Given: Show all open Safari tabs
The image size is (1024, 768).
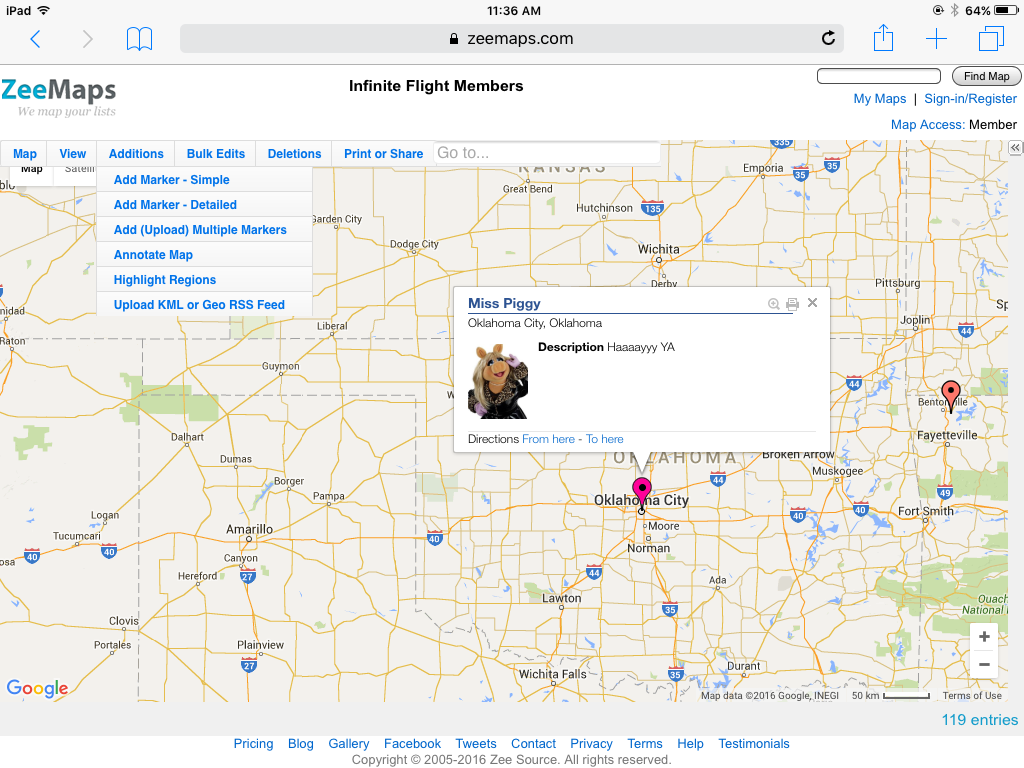Looking at the screenshot, I should click(991, 39).
